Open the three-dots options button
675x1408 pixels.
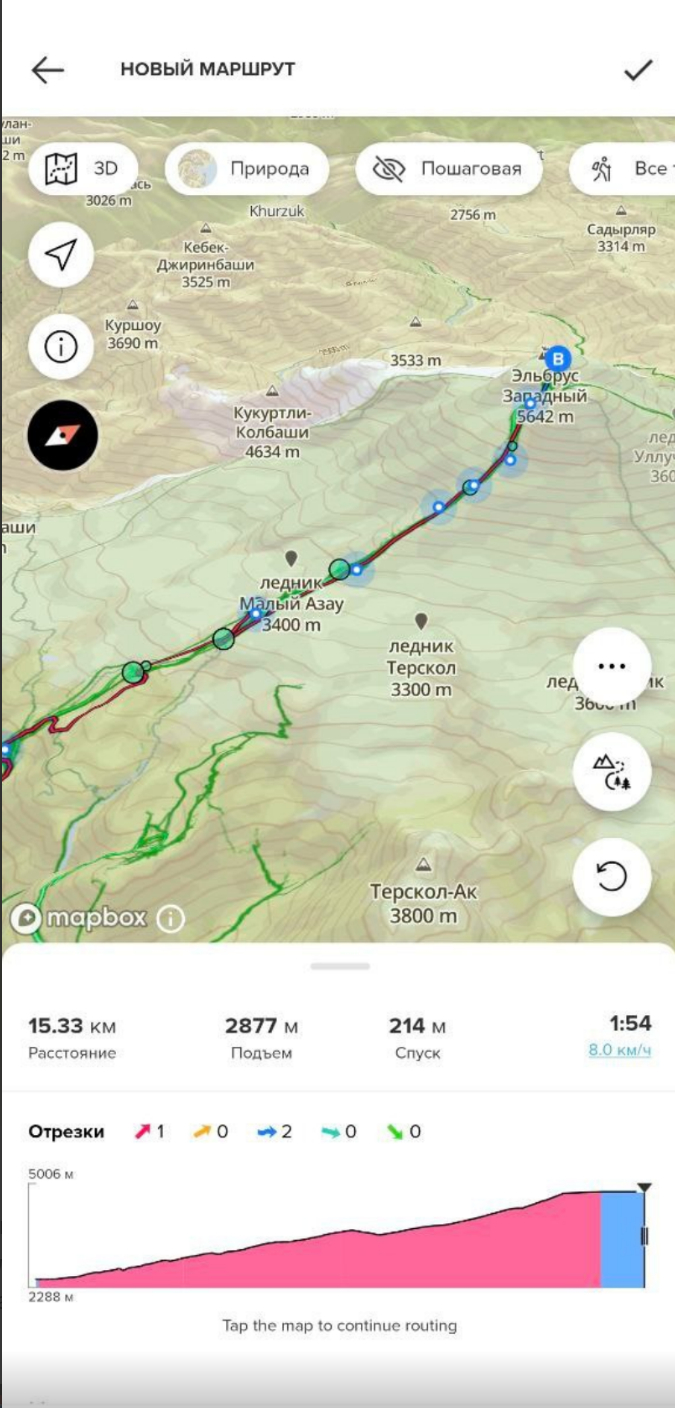611,666
